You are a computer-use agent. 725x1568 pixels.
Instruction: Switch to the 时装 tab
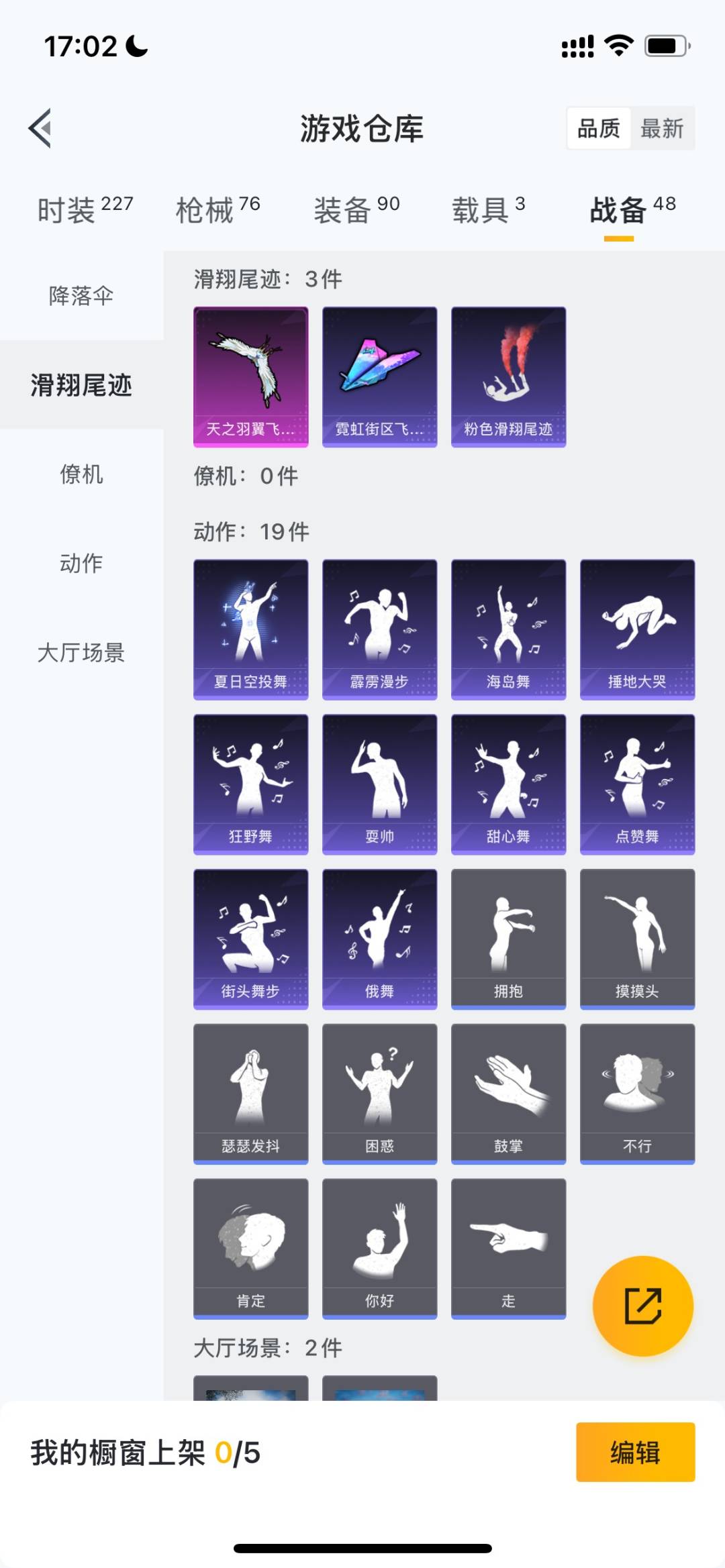85,210
